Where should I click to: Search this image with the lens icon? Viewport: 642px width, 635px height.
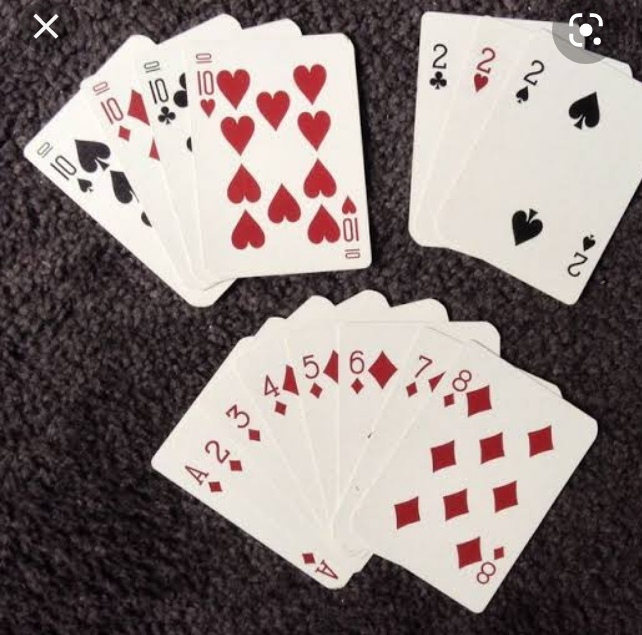586,32
